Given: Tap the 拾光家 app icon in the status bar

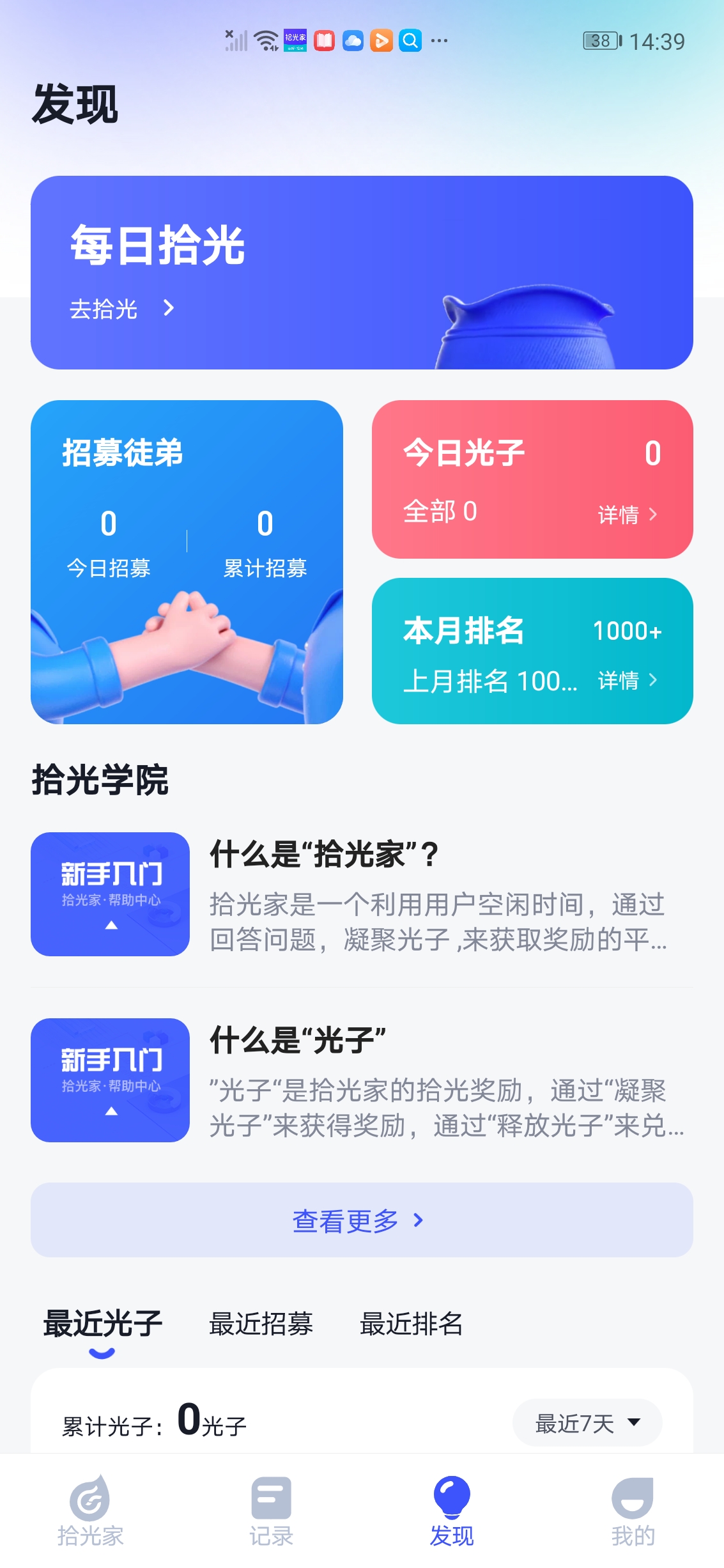Looking at the screenshot, I should (295, 40).
